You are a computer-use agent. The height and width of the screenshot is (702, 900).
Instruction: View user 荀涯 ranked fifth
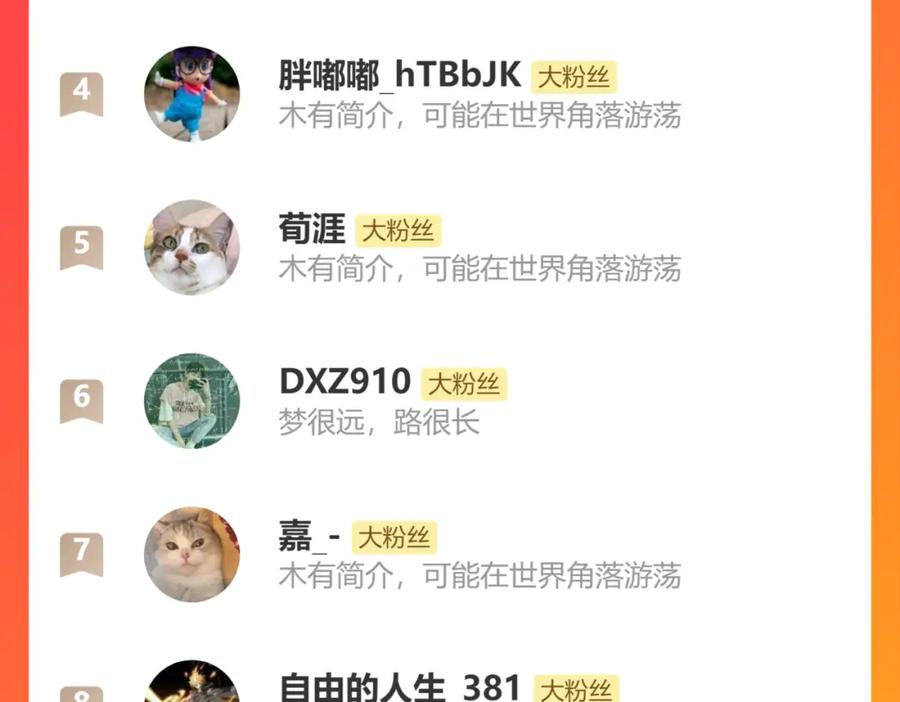[311, 231]
